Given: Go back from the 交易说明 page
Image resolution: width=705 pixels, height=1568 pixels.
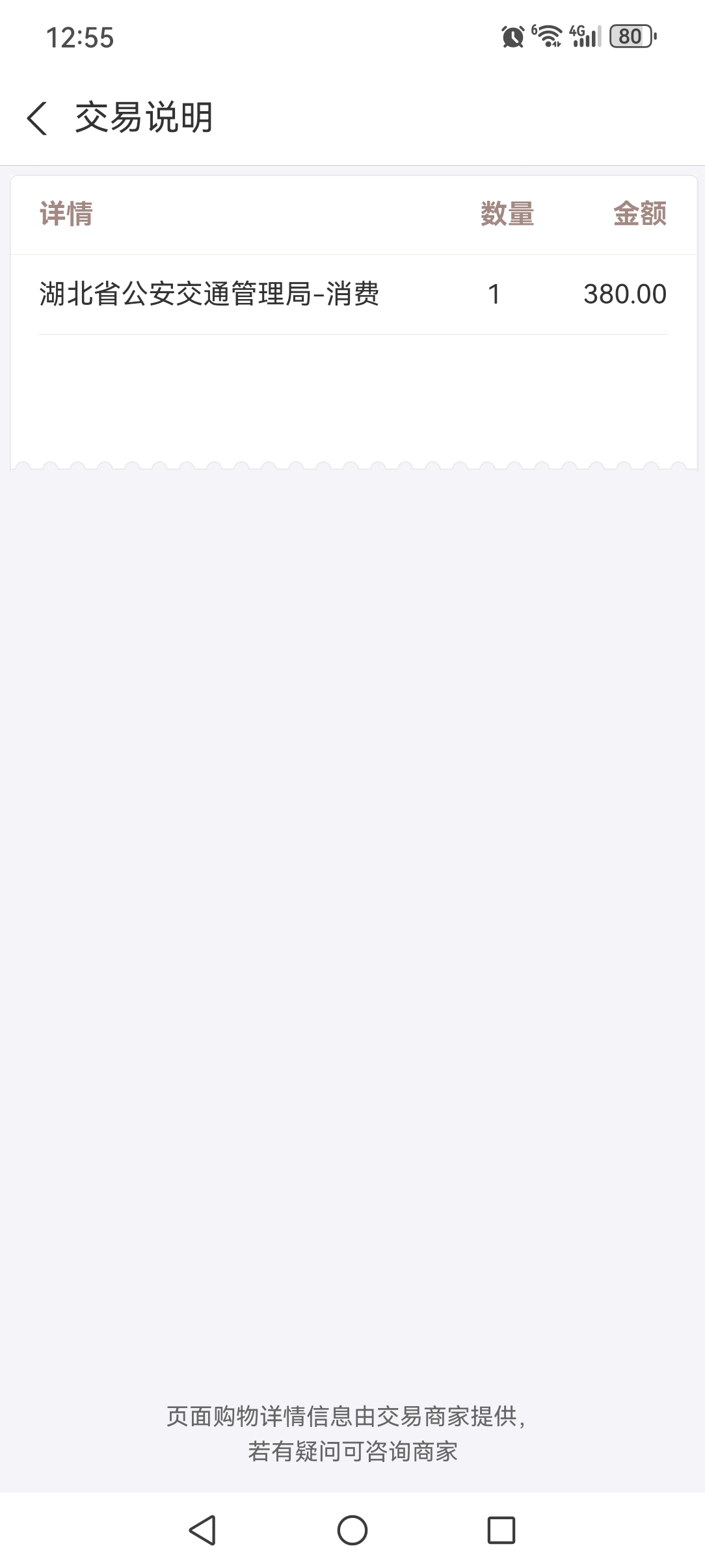Looking at the screenshot, I should 37,118.
